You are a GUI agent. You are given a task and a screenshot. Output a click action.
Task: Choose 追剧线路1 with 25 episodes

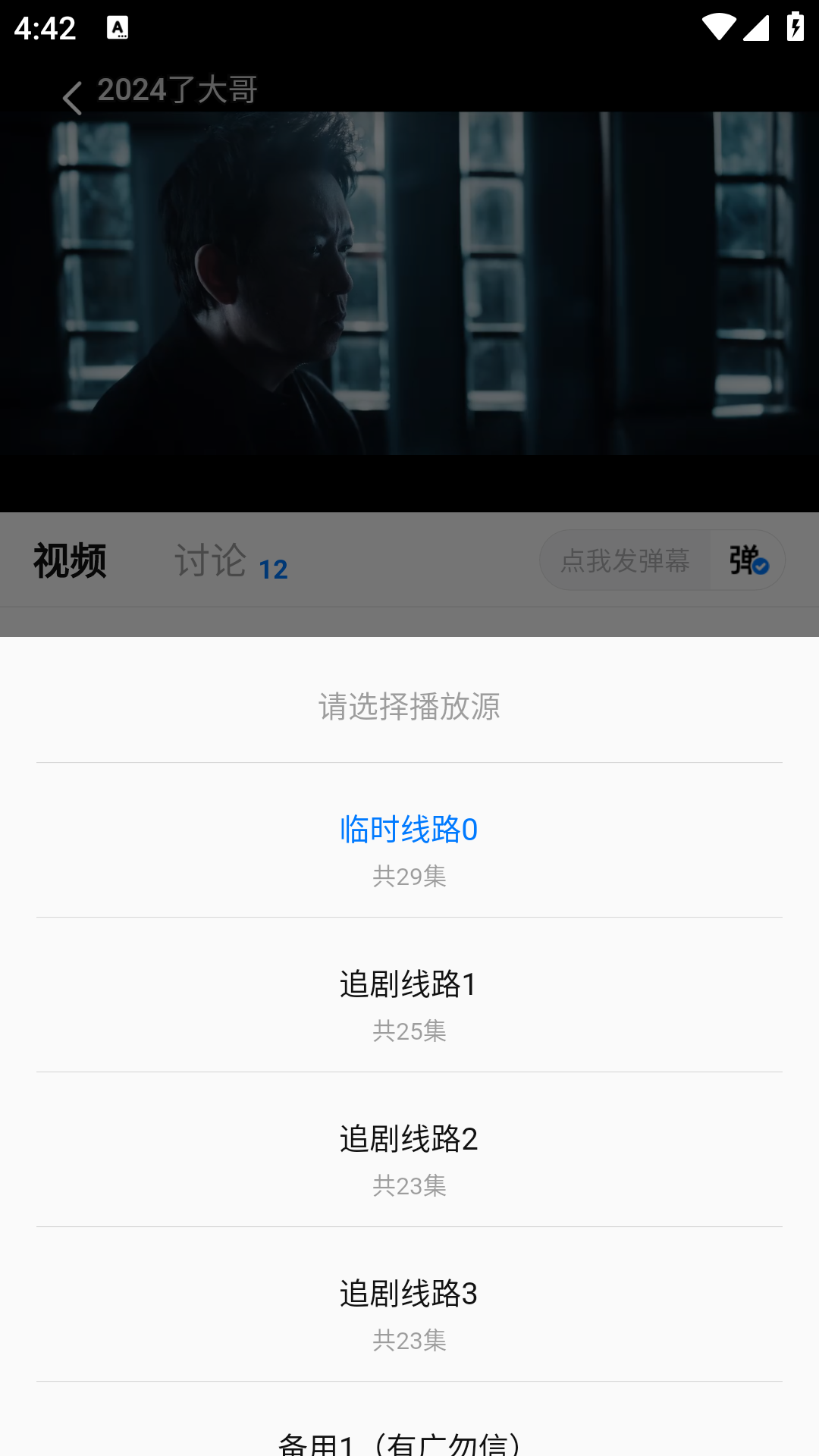(409, 996)
